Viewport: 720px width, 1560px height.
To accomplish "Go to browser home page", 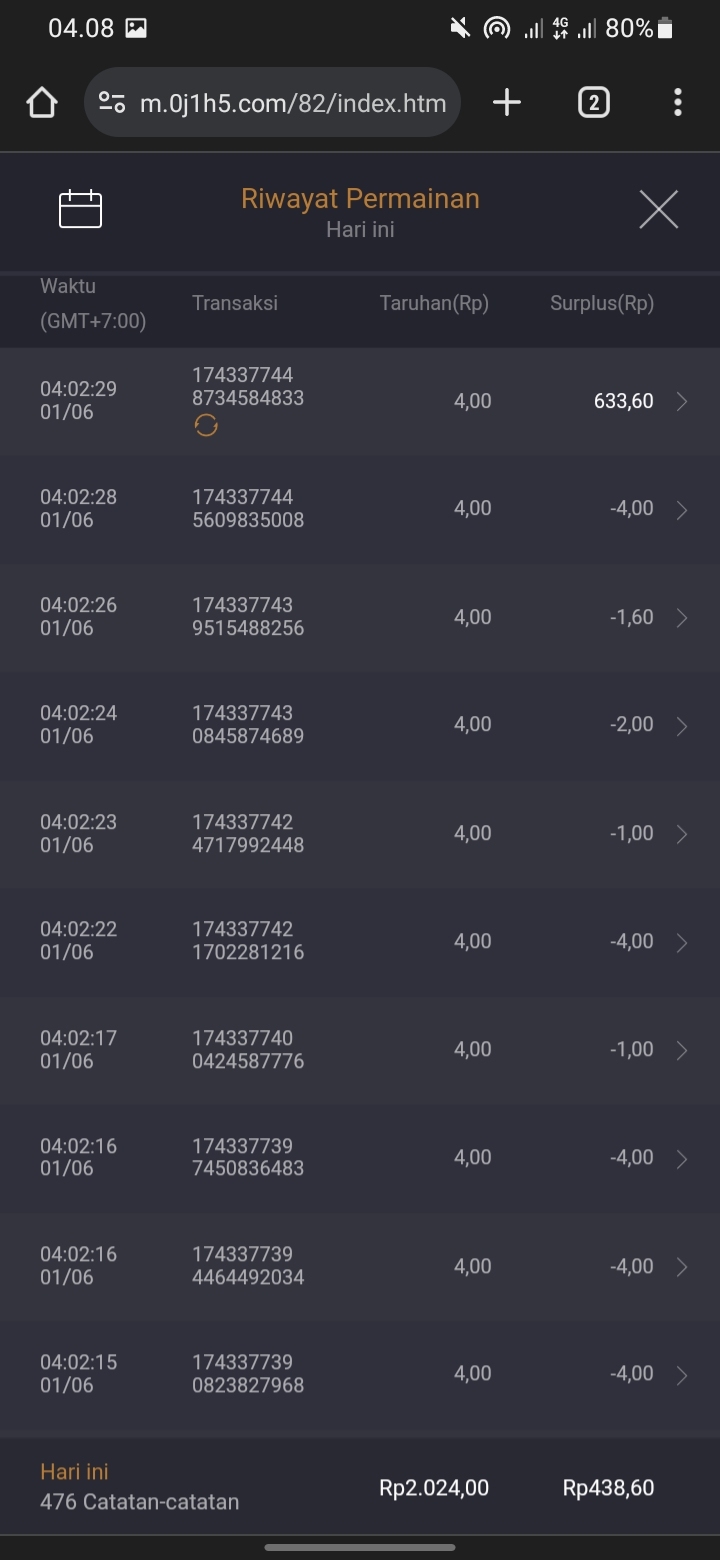I will click(42, 102).
